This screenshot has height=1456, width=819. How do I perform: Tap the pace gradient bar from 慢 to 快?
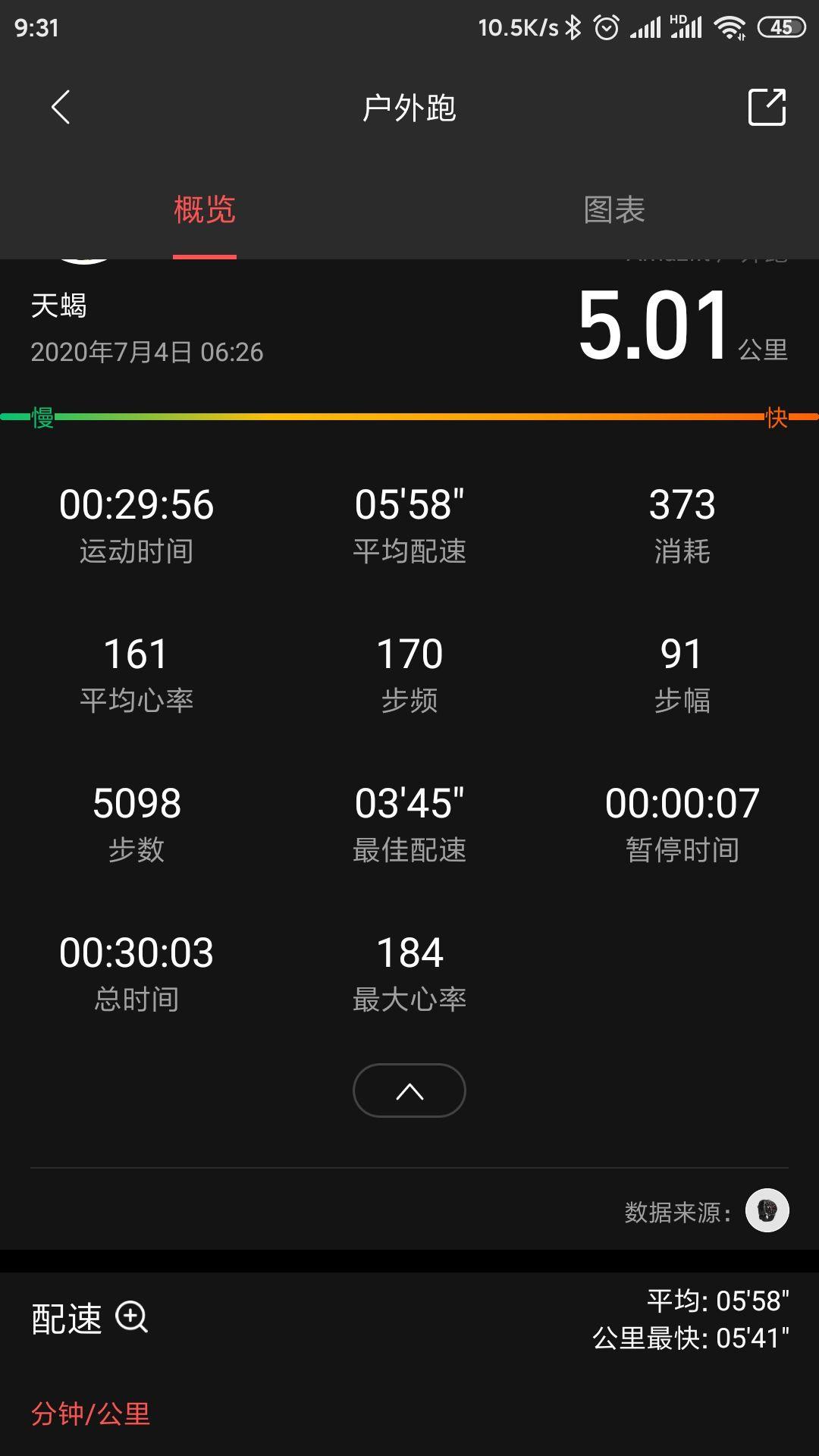click(409, 416)
